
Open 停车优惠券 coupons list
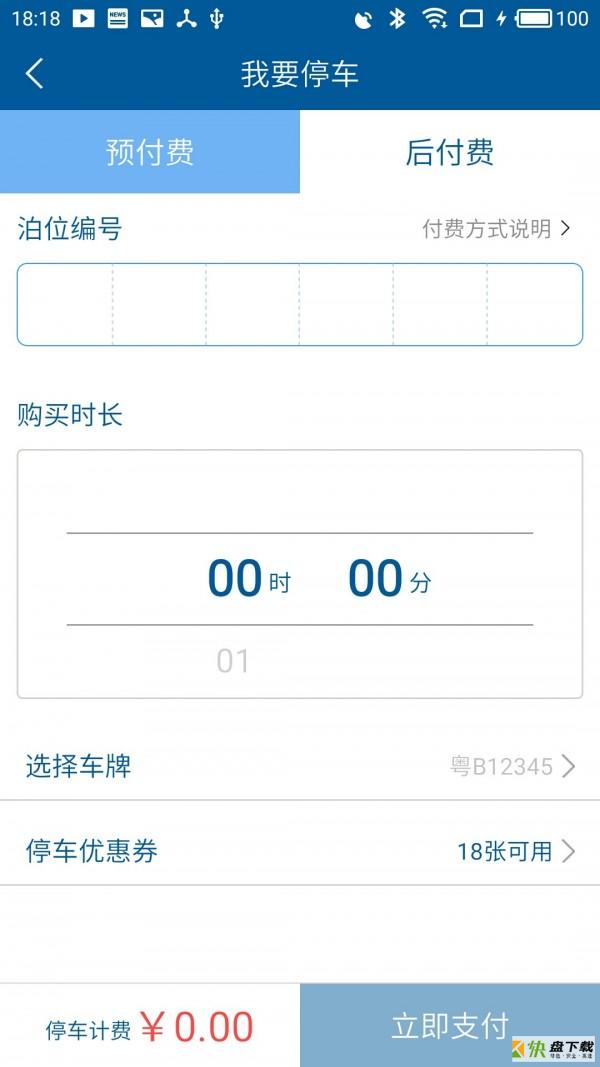[x=300, y=852]
